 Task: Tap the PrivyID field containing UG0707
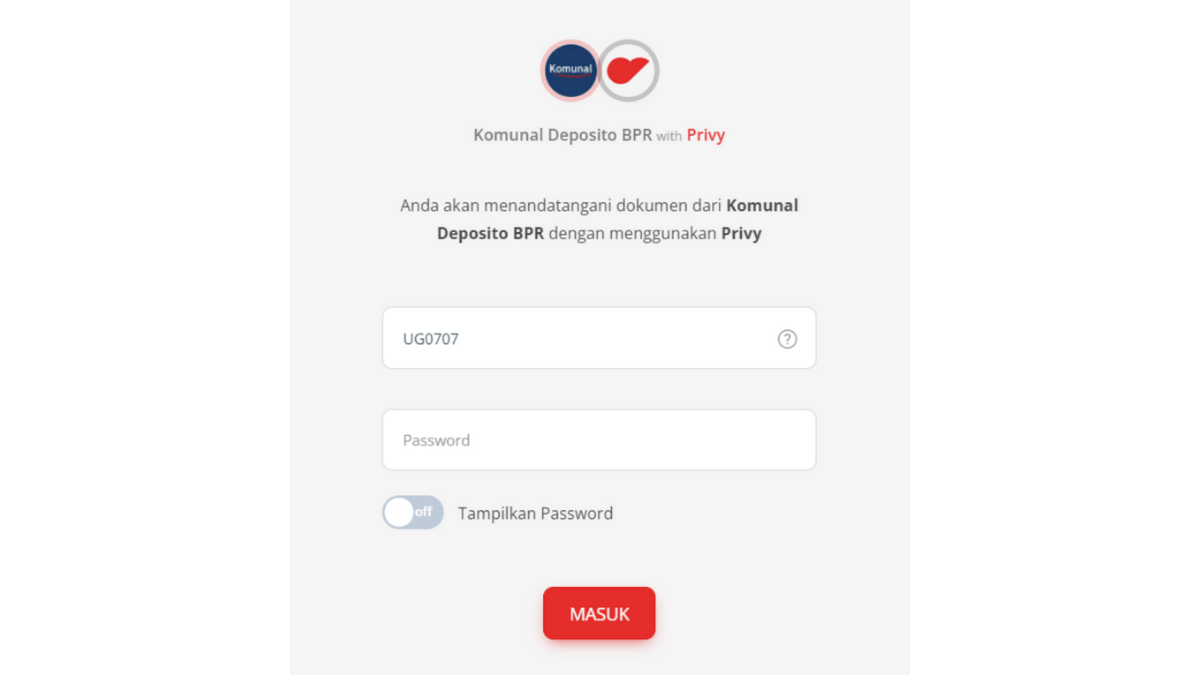click(570, 339)
